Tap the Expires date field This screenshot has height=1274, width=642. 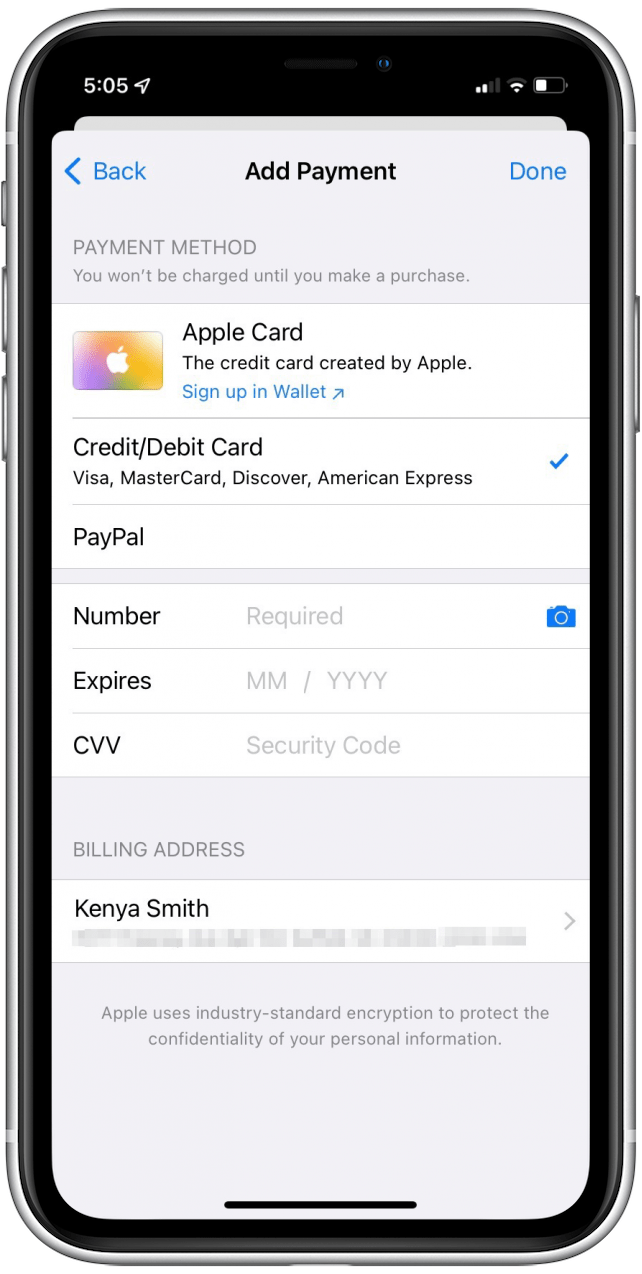380,681
